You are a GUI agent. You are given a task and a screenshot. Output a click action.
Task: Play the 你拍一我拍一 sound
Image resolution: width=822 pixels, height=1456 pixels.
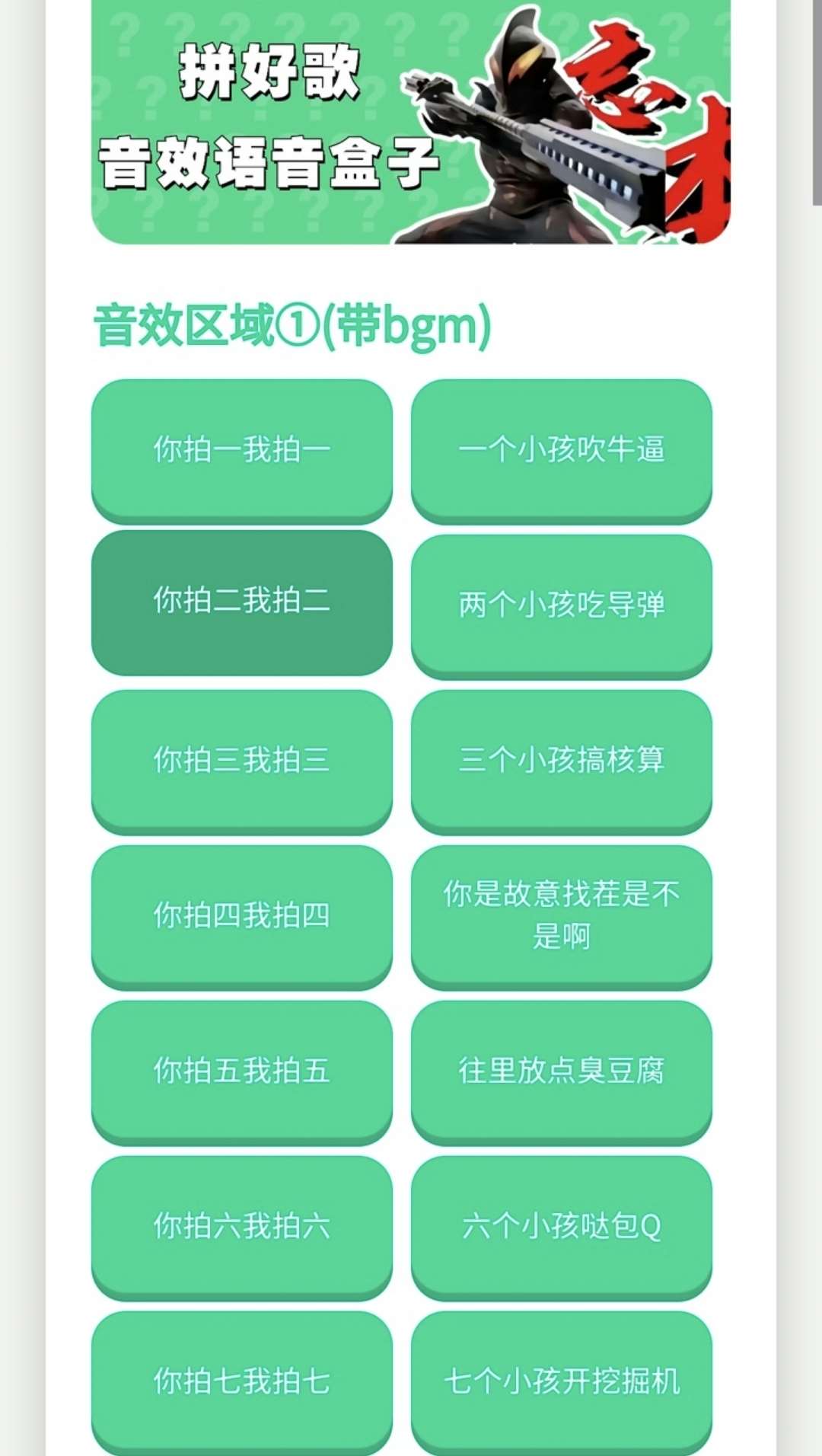click(242, 449)
